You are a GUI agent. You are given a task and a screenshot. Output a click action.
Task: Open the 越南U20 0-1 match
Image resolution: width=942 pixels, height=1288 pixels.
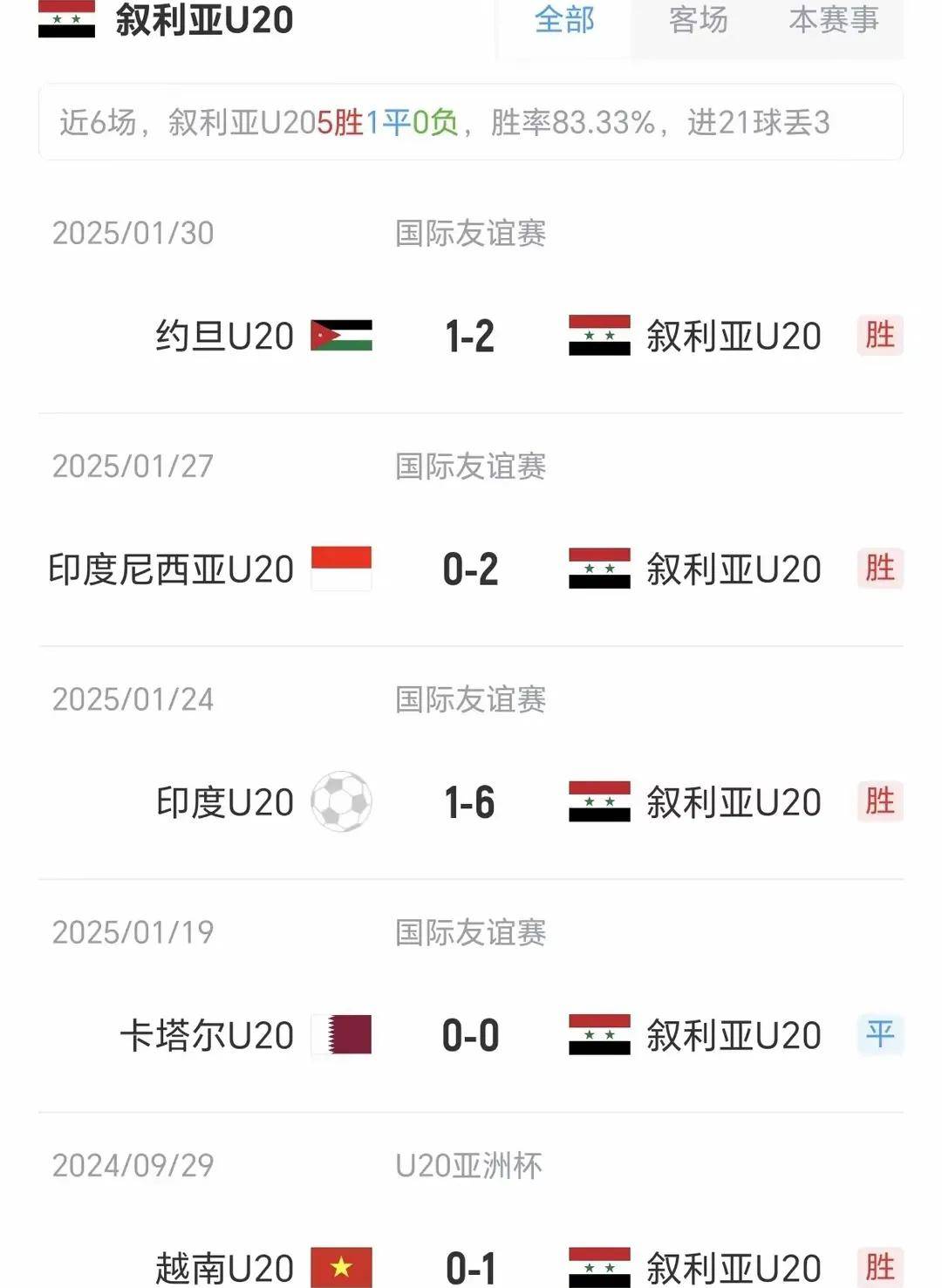(470, 1266)
